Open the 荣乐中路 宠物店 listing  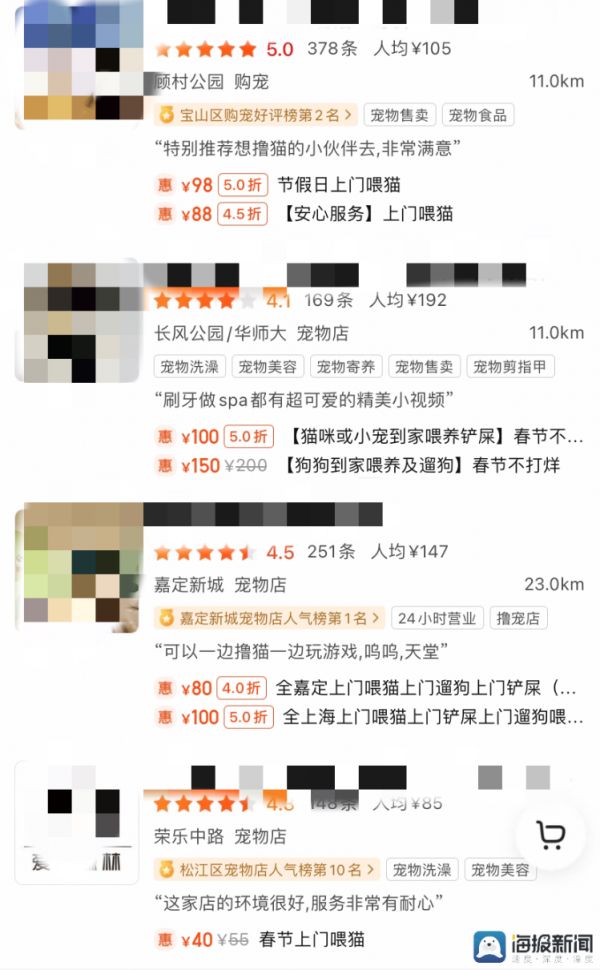(x=220, y=836)
